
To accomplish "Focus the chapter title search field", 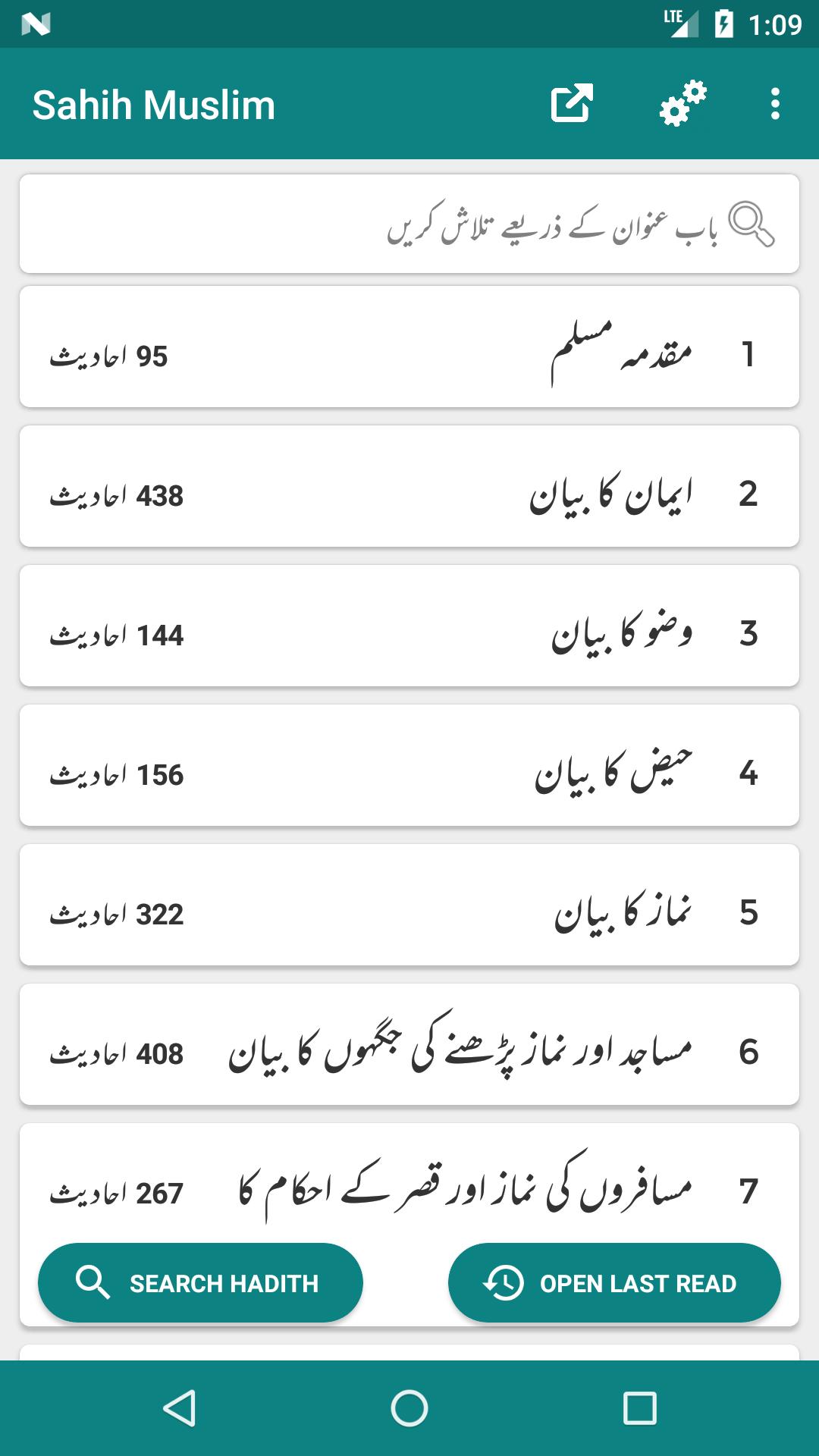I will tap(409, 224).
